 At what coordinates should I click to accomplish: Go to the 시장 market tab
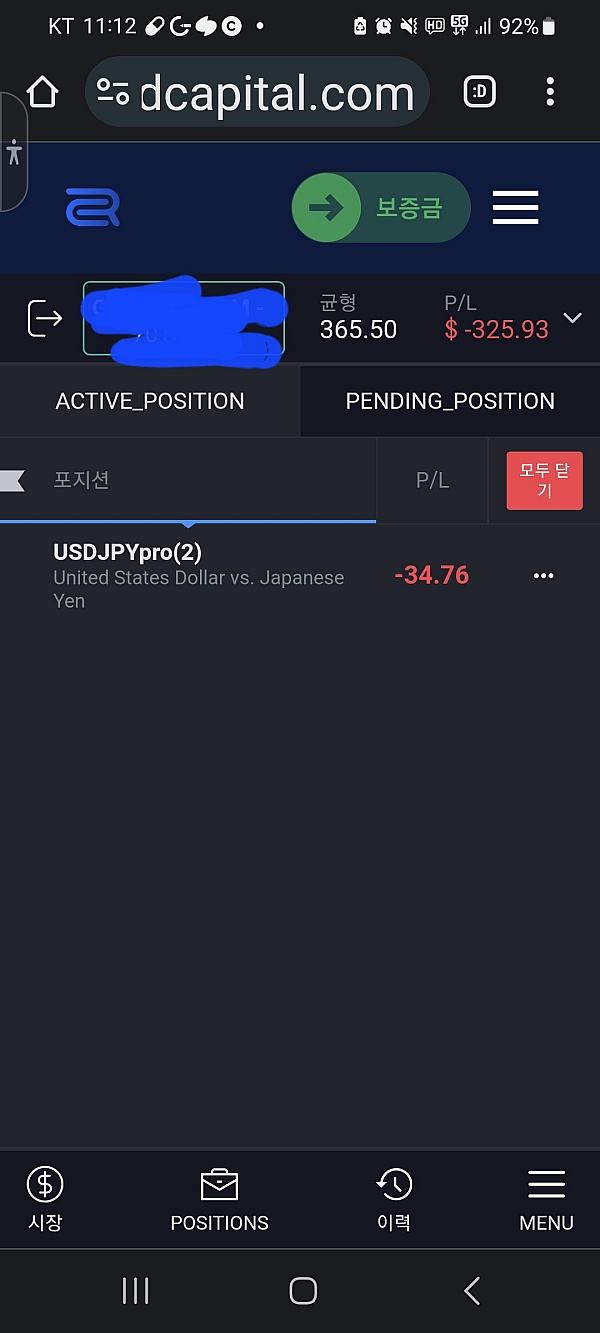coord(44,1199)
